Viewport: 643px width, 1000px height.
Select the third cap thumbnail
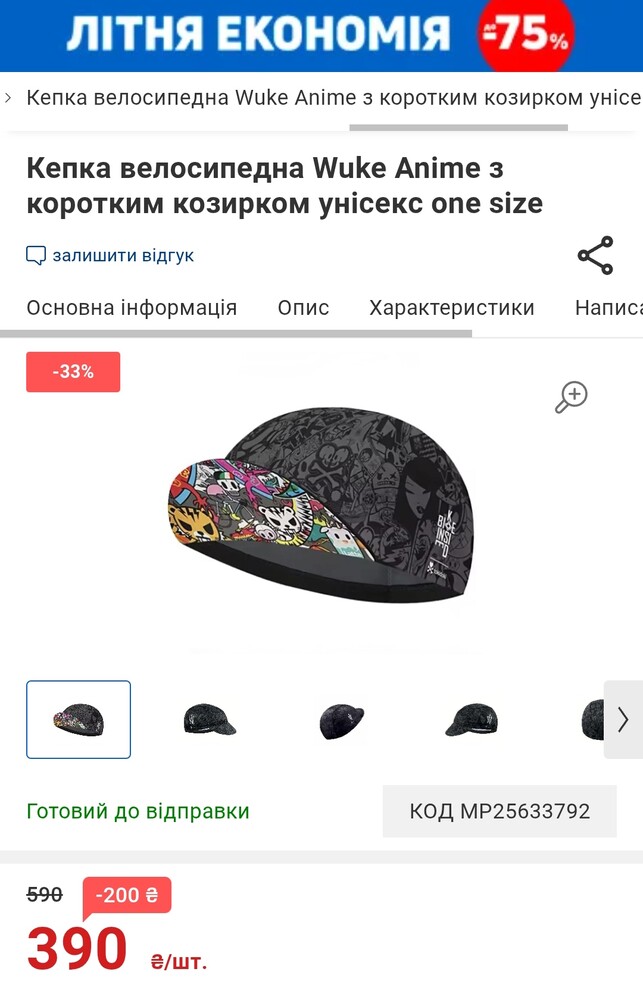tap(341, 719)
